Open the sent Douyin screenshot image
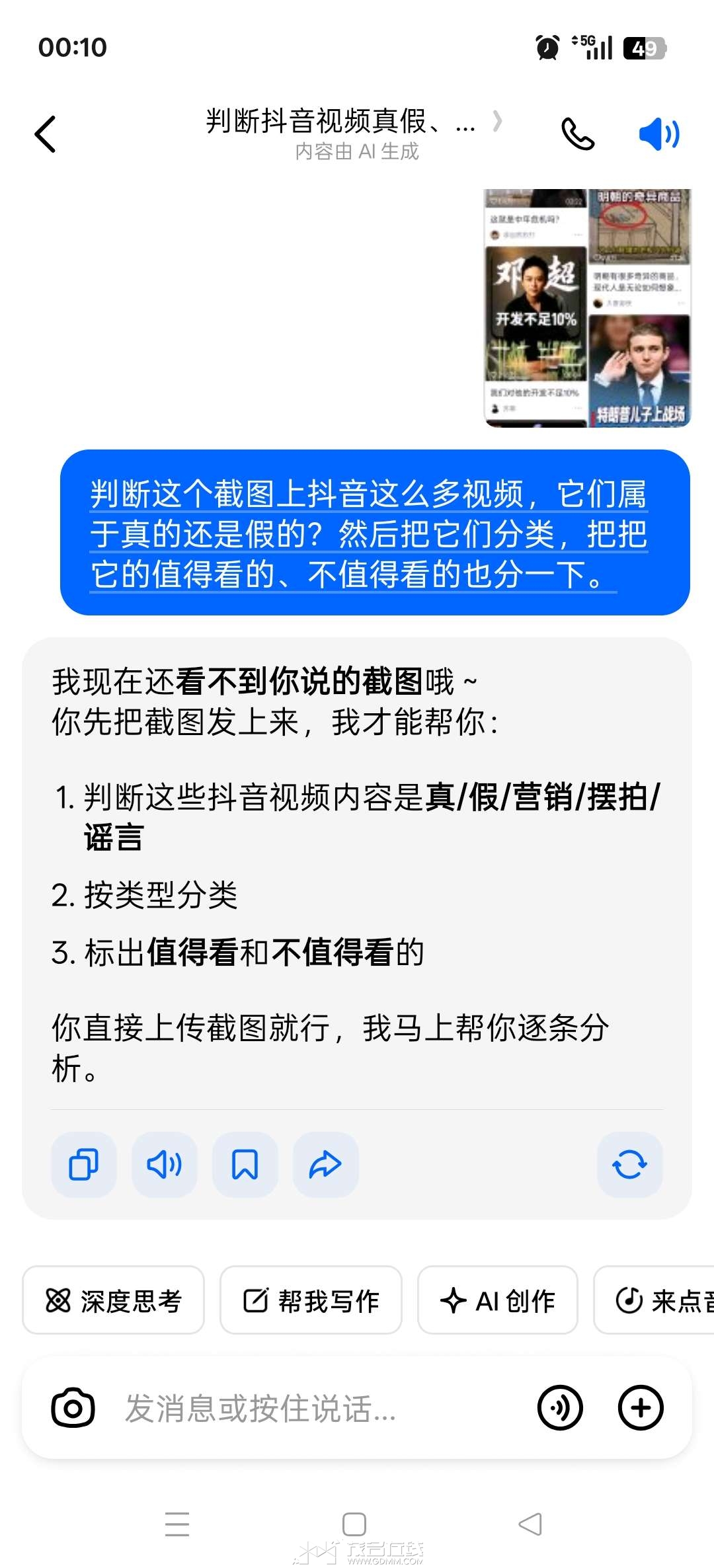The image size is (714, 1568). tap(587, 308)
